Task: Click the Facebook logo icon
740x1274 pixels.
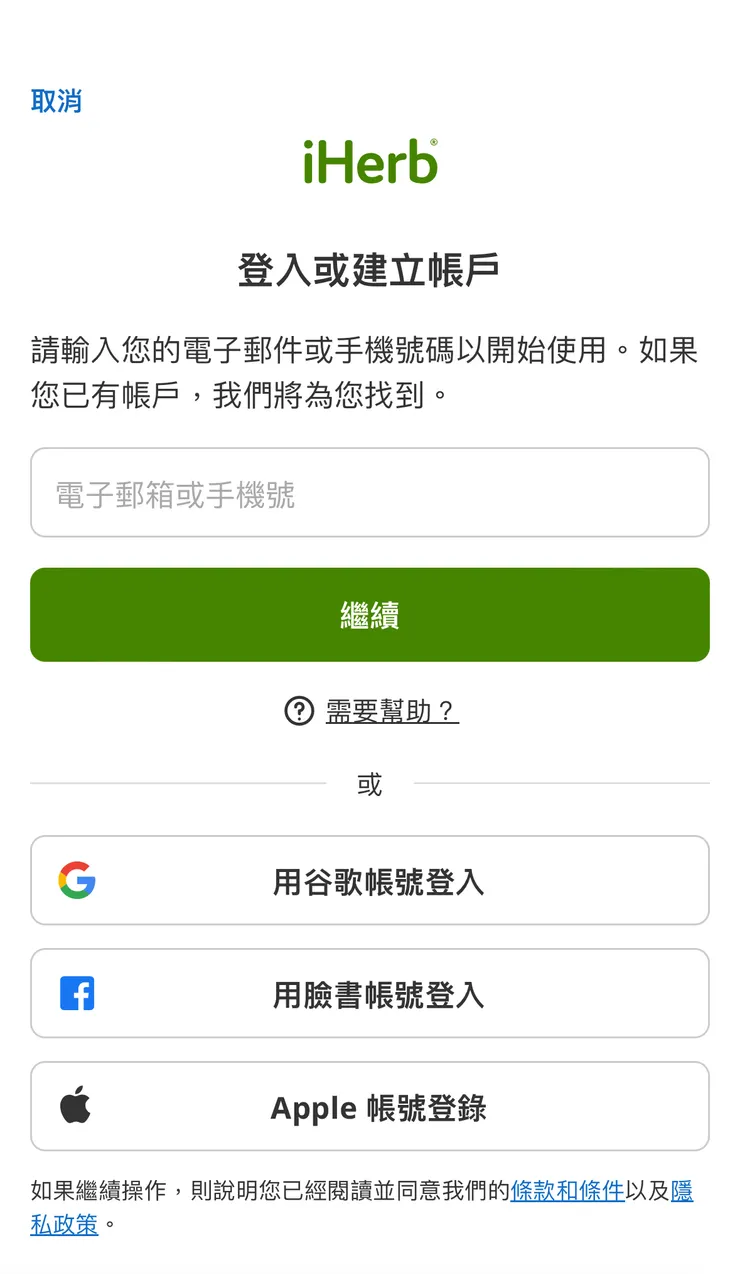Action: tap(78, 994)
